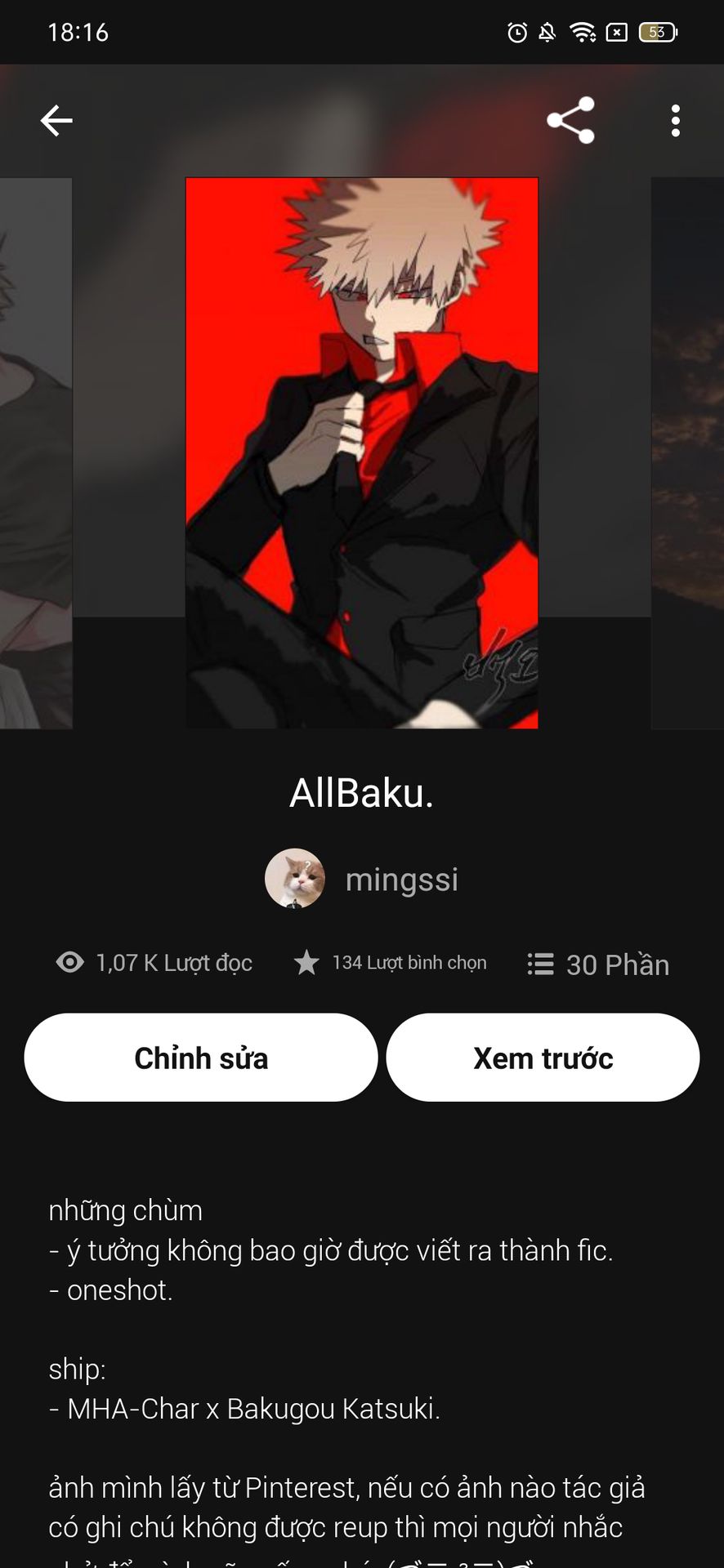The height and width of the screenshot is (1568, 724).
Task: Select the story cover on the left
Action: coord(36,453)
